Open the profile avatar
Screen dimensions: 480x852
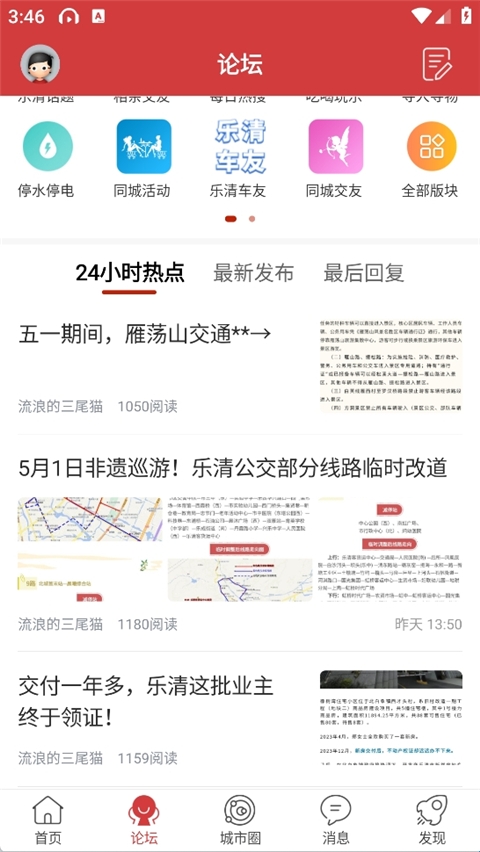coord(40,64)
